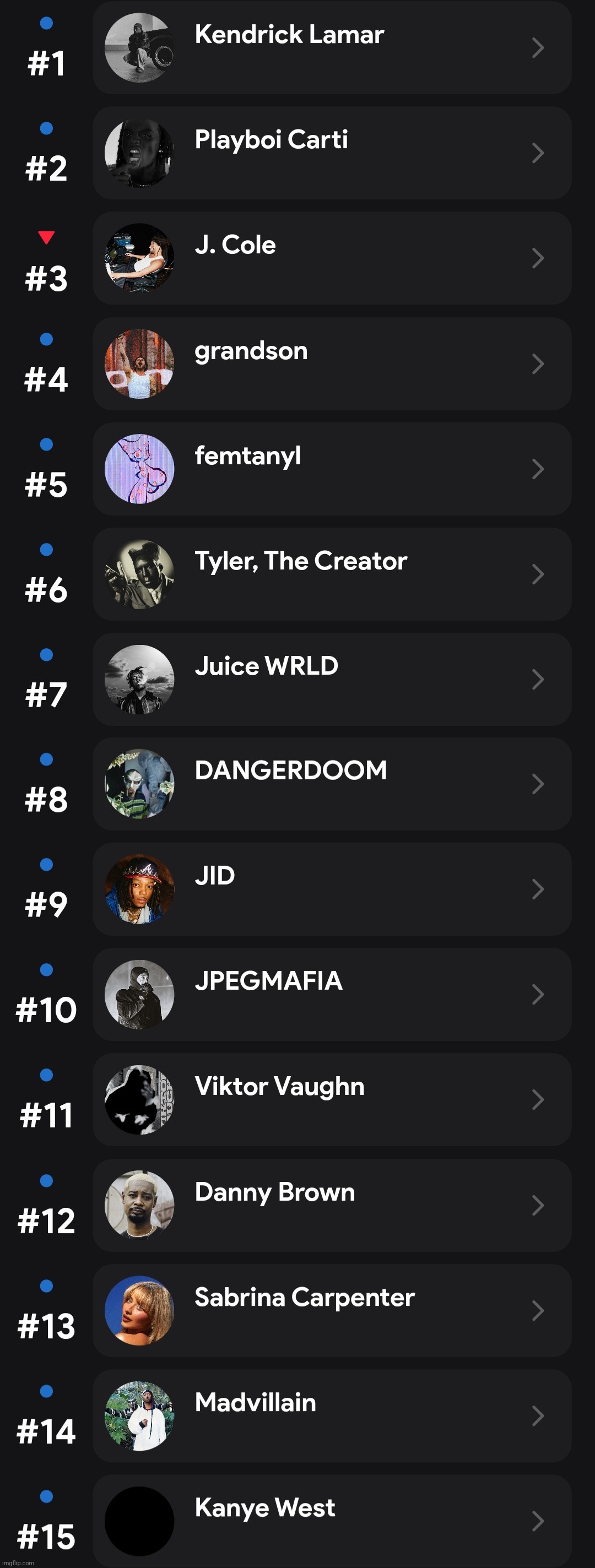Click the blue dot next to #10 JPEGMAFIA
Screen dimensions: 595x1568
pyautogui.click(x=47, y=971)
